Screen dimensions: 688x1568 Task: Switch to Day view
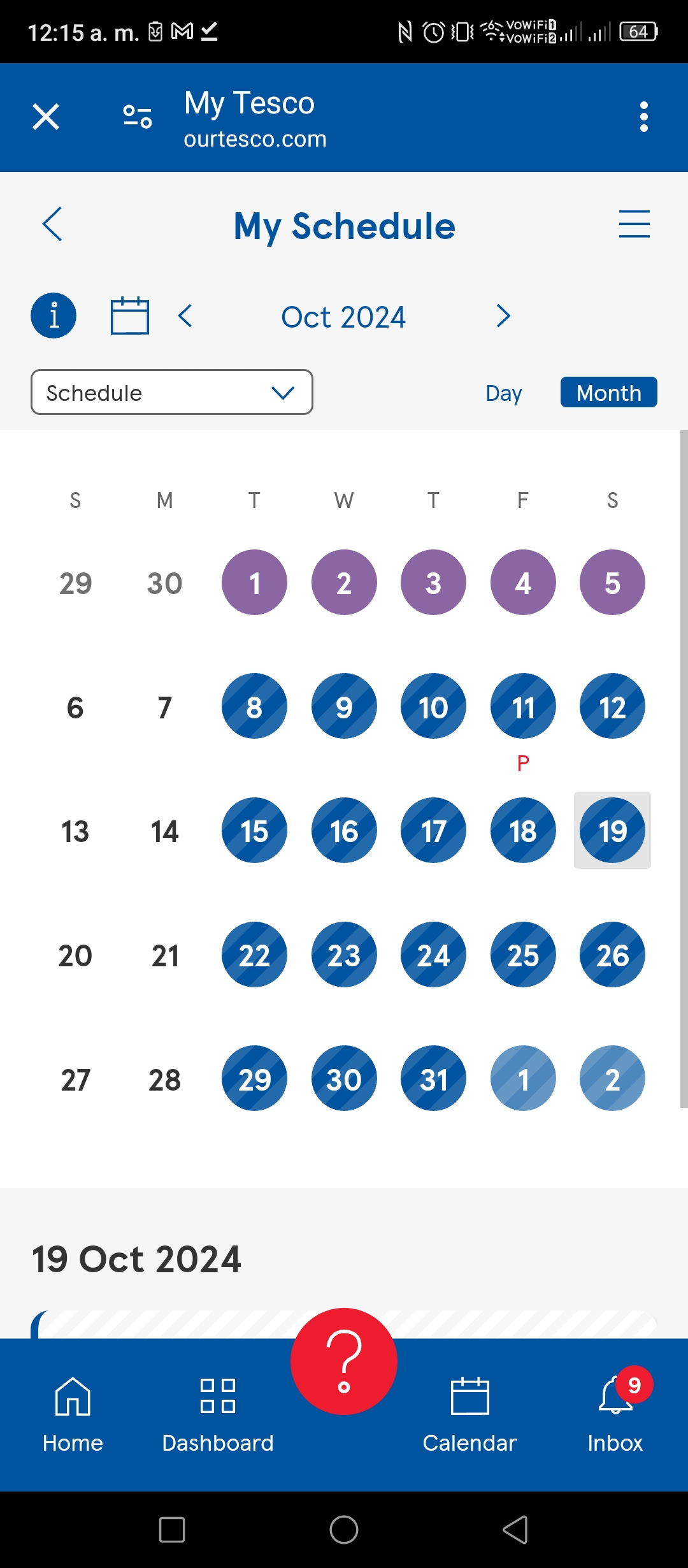[504, 393]
